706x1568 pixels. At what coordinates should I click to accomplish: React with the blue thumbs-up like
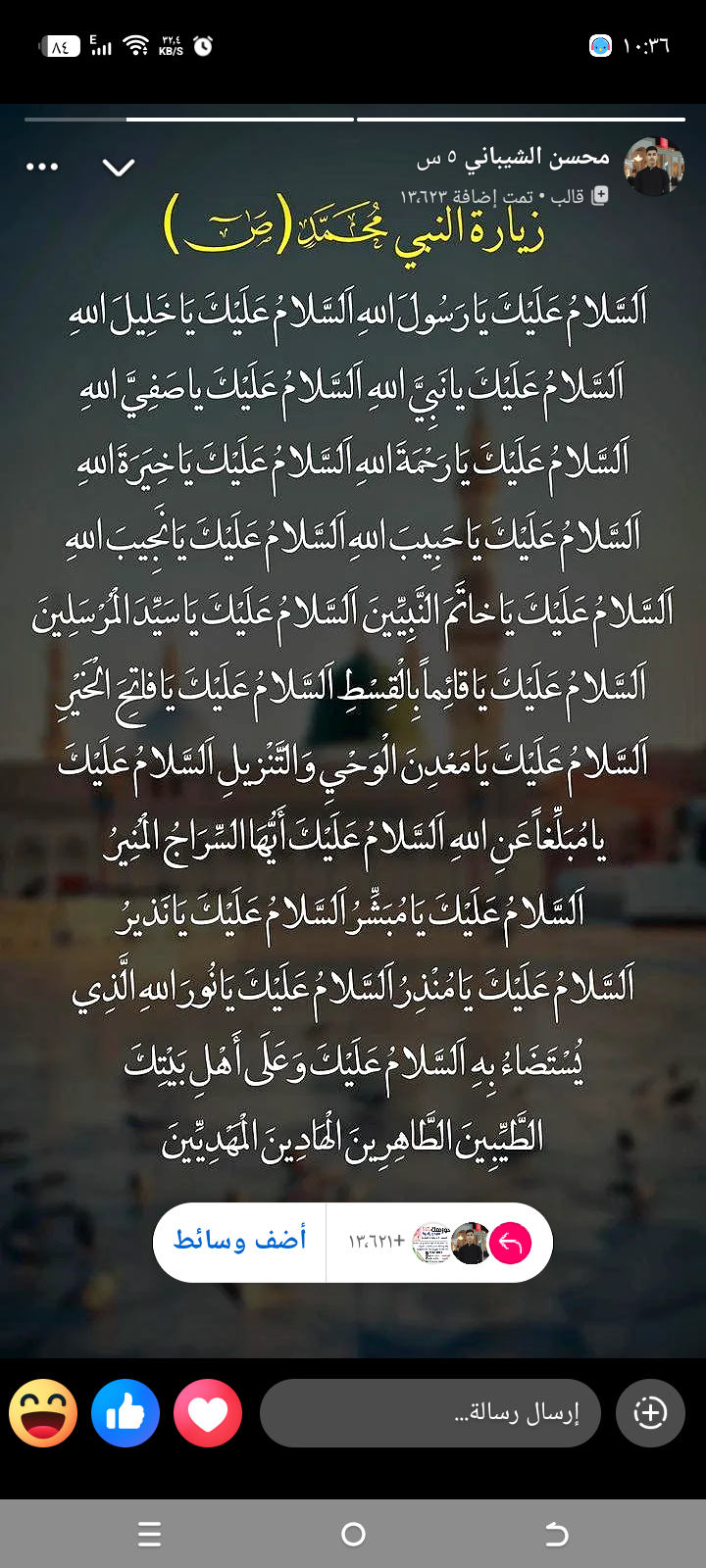point(126,1413)
